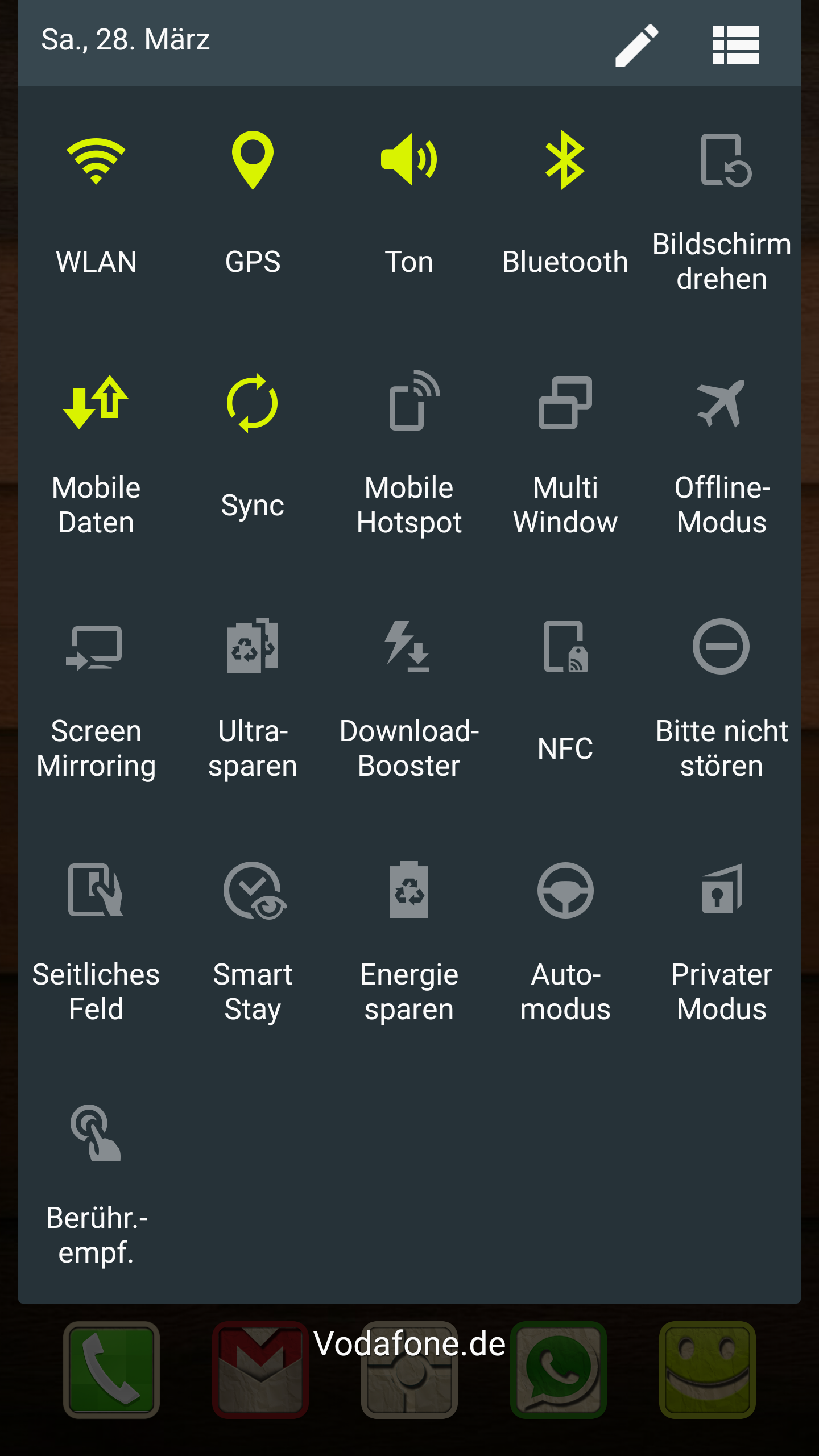
Task: Enable Privater Modus
Action: (x=722, y=891)
